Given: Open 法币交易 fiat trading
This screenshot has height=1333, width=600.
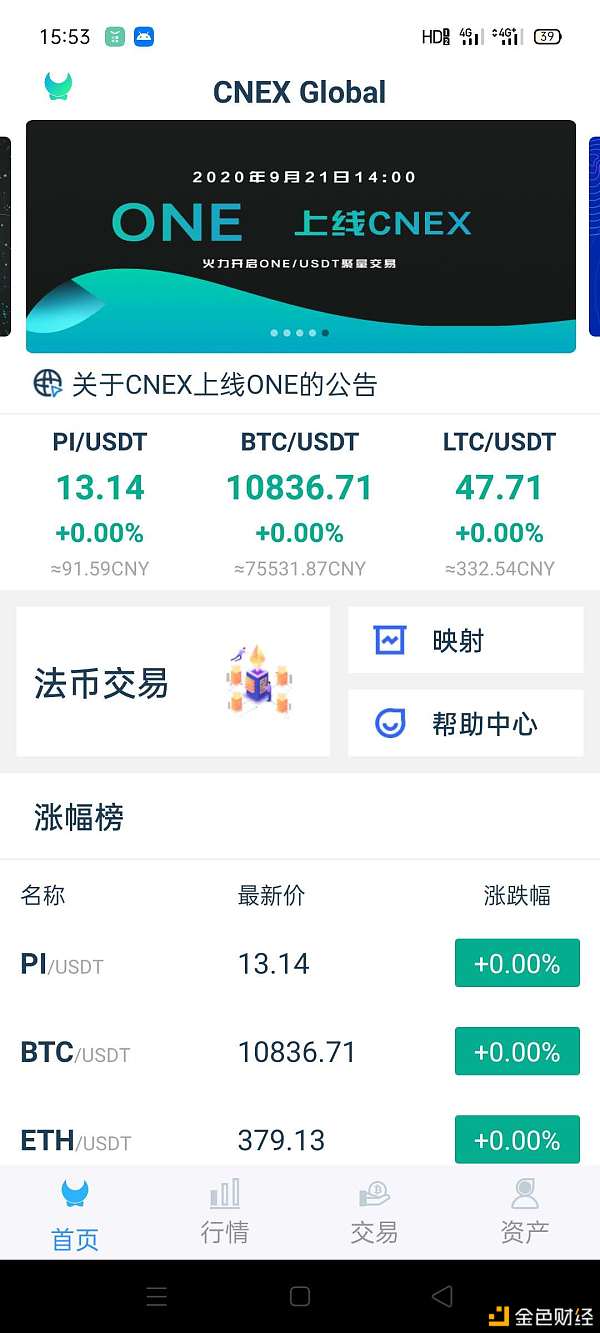Looking at the screenshot, I should pos(173,682).
